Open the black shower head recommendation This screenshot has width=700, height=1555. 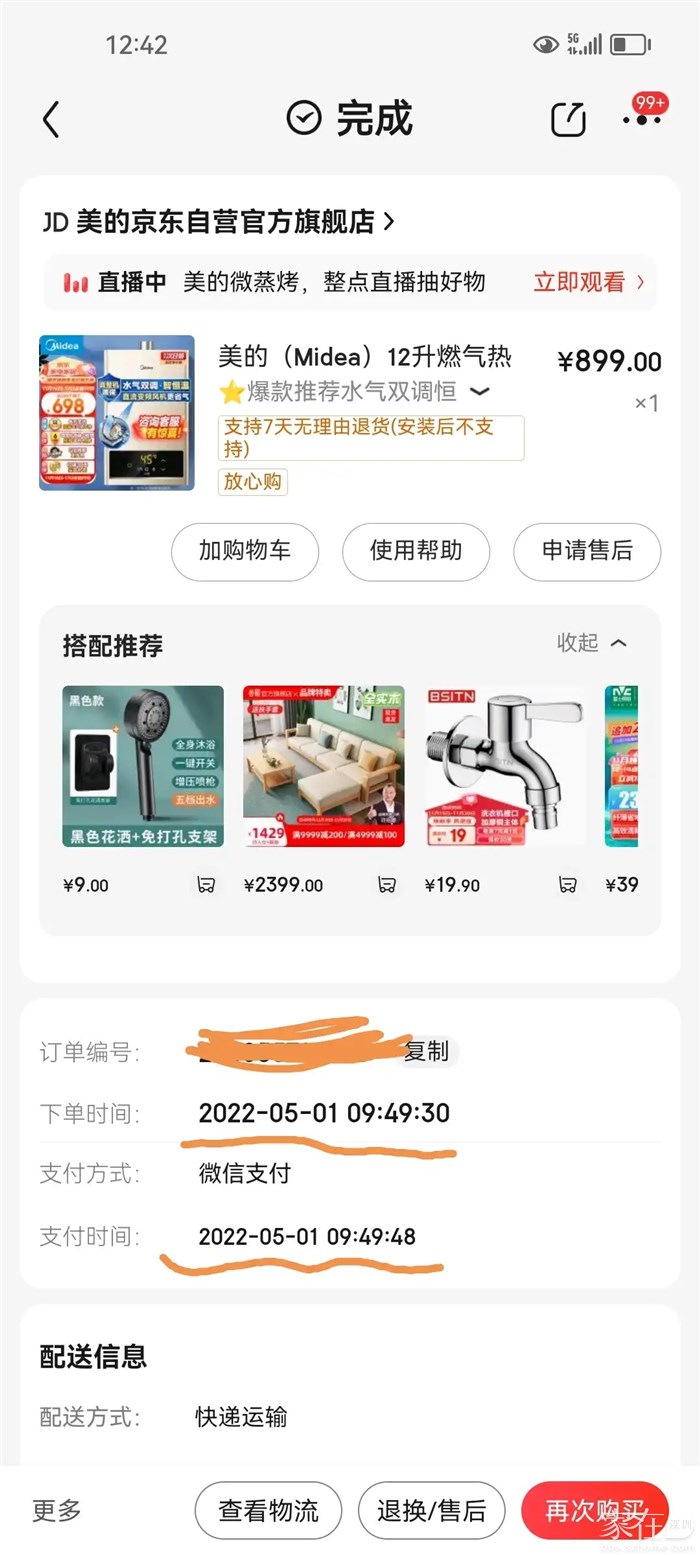point(143,766)
